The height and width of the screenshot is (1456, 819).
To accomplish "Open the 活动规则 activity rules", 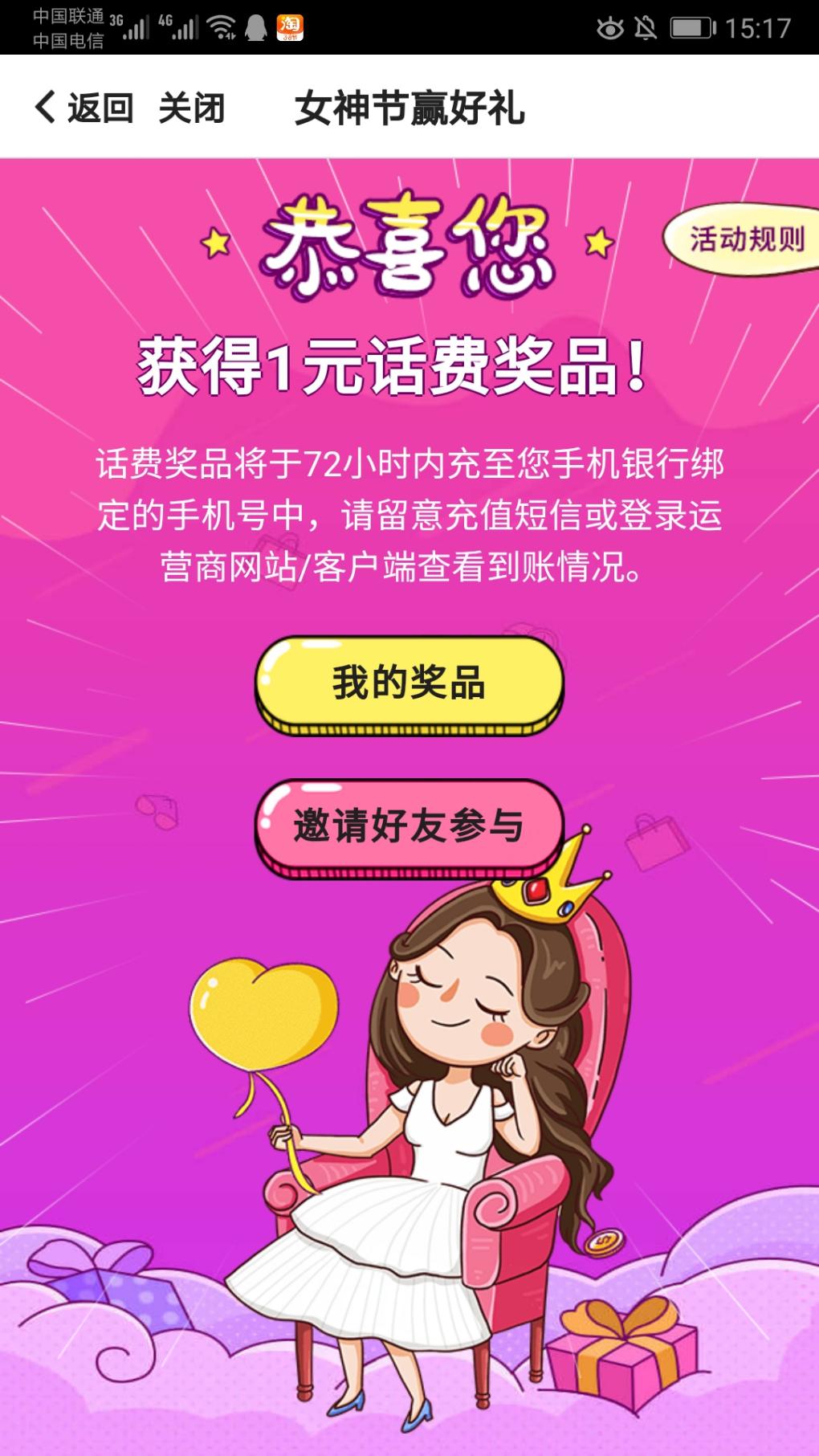I will pyautogui.click(x=745, y=239).
